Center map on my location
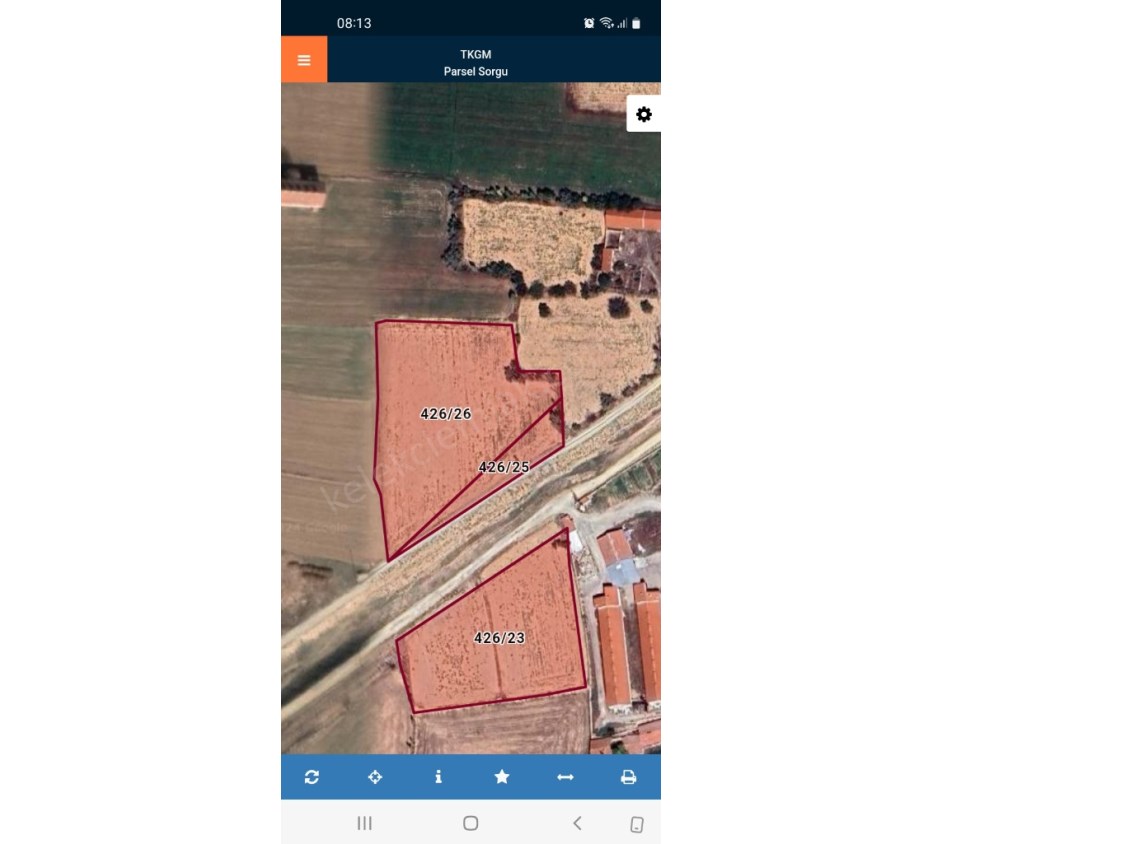This screenshot has width=1125, height=844. [375, 777]
